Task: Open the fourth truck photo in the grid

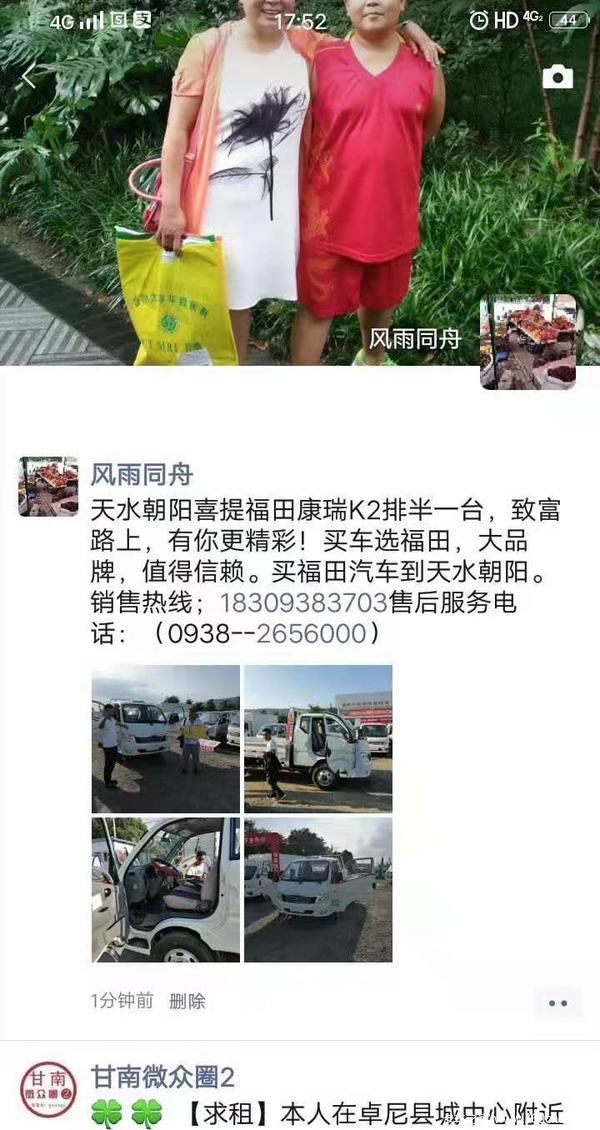Action: click(x=318, y=890)
